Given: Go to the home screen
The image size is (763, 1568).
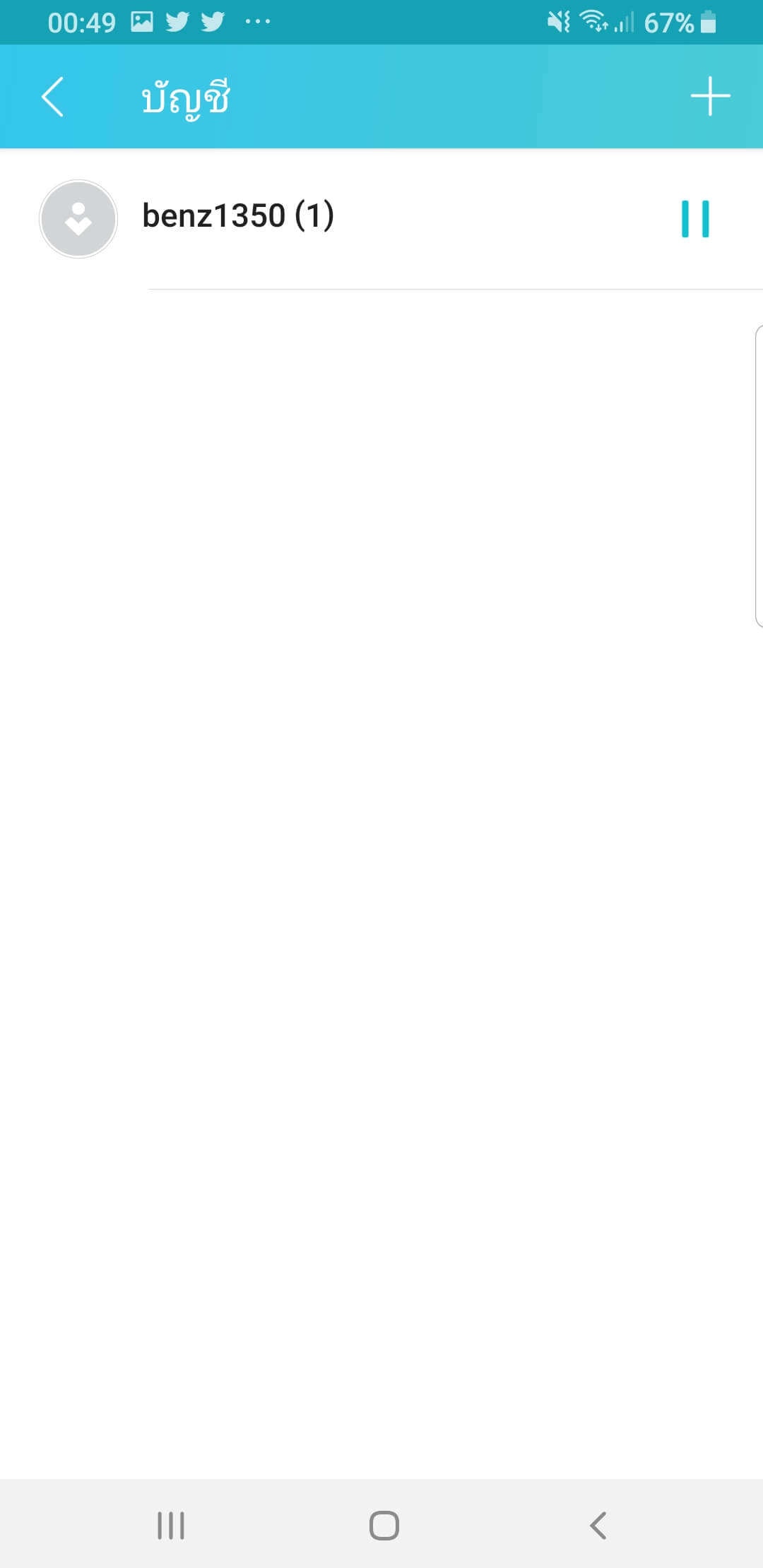Looking at the screenshot, I should click(384, 1525).
